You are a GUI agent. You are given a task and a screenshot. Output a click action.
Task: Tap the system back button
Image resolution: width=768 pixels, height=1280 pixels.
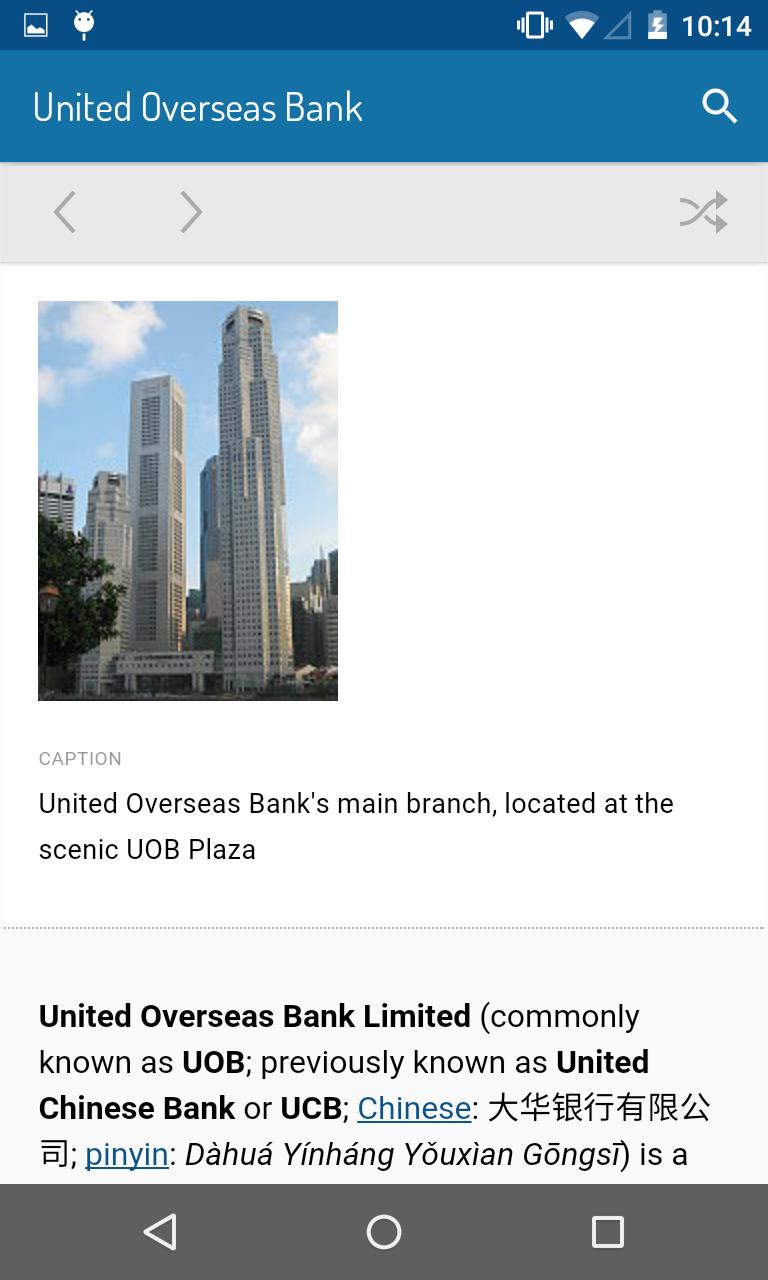(x=160, y=1232)
